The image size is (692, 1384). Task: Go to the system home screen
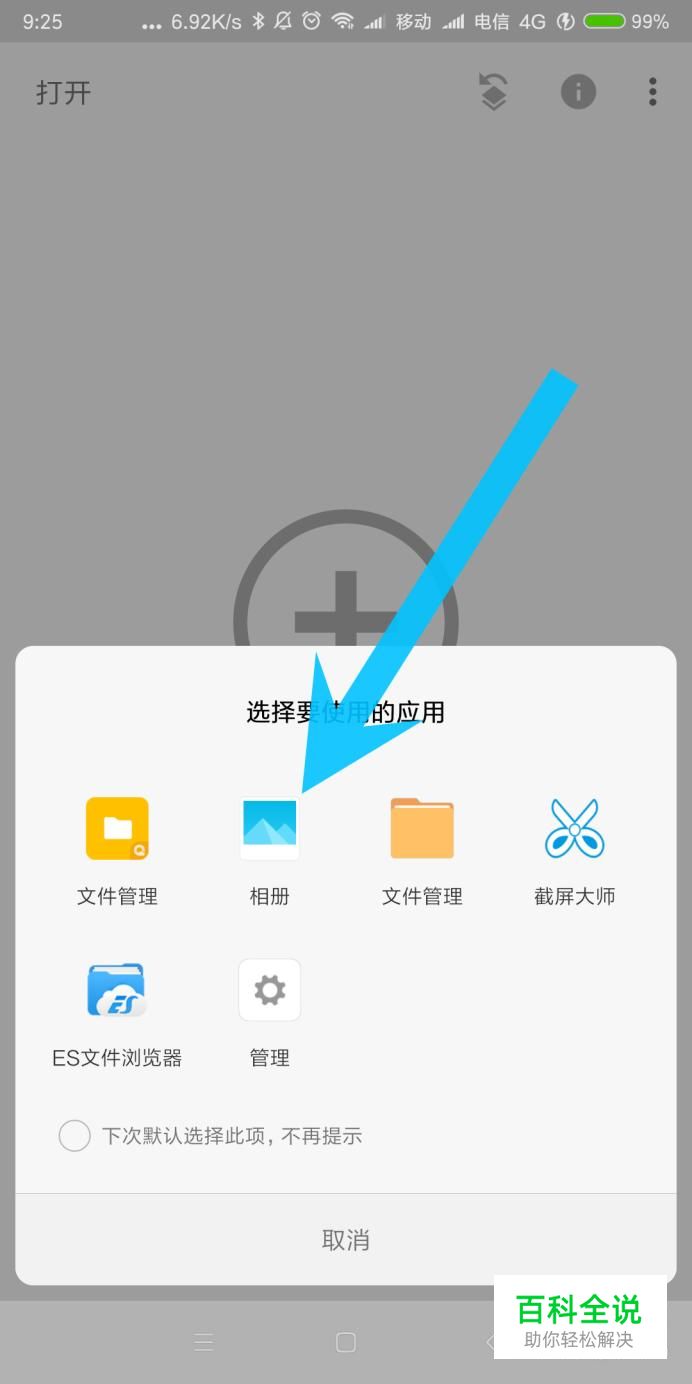click(346, 1343)
